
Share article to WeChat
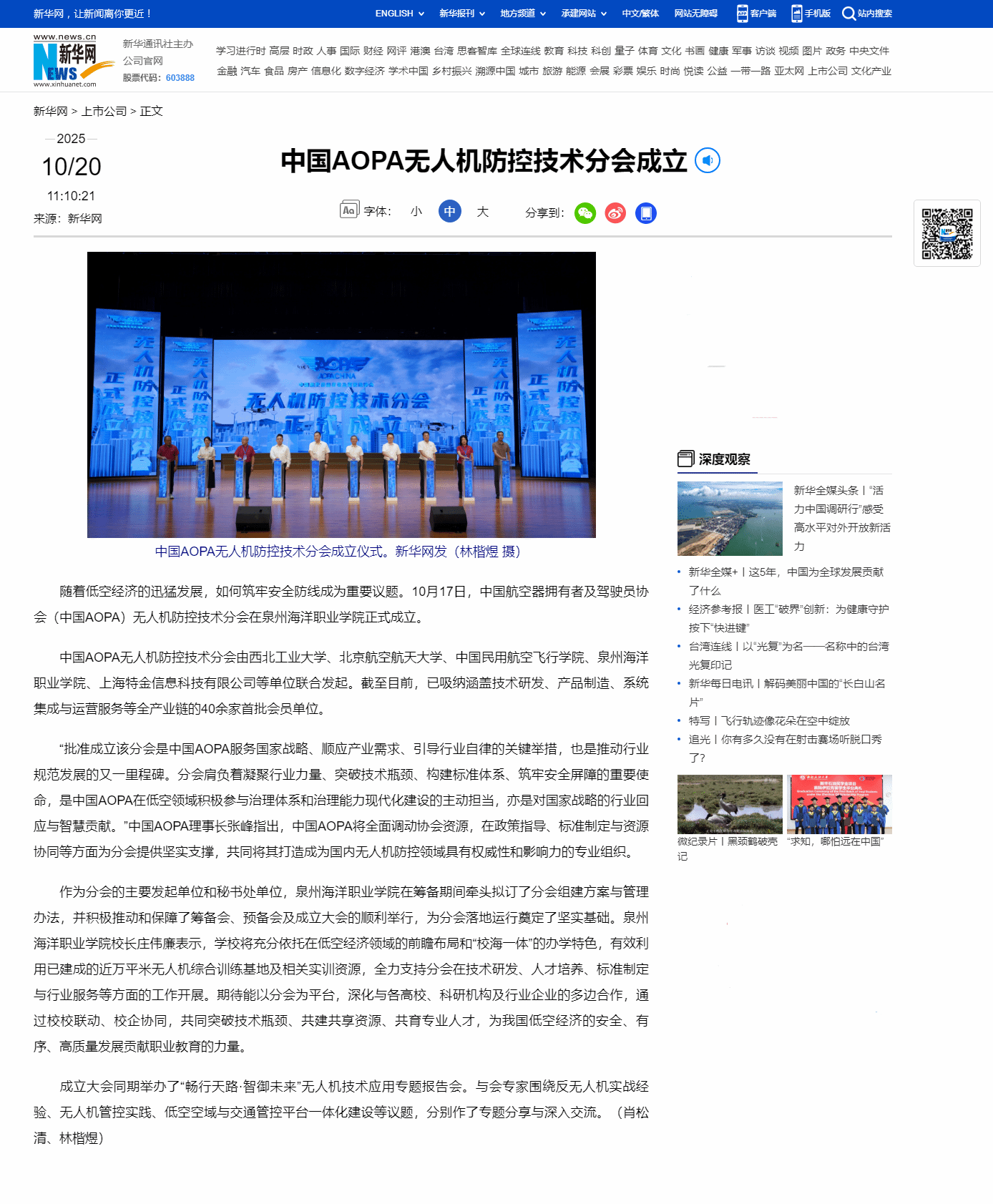click(585, 213)
